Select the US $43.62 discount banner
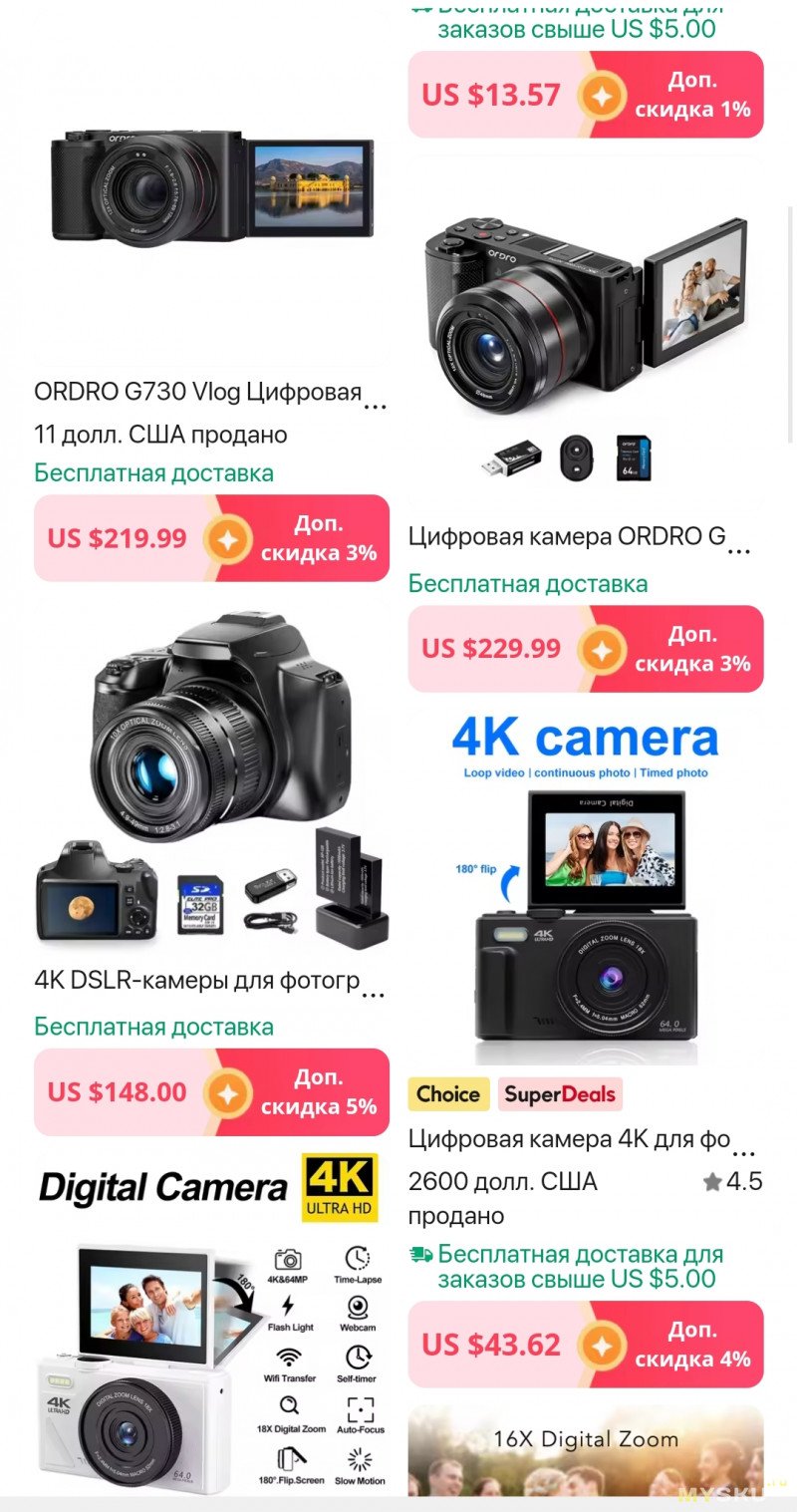The image size is (797, 1512). click(x=586, y=1345)
